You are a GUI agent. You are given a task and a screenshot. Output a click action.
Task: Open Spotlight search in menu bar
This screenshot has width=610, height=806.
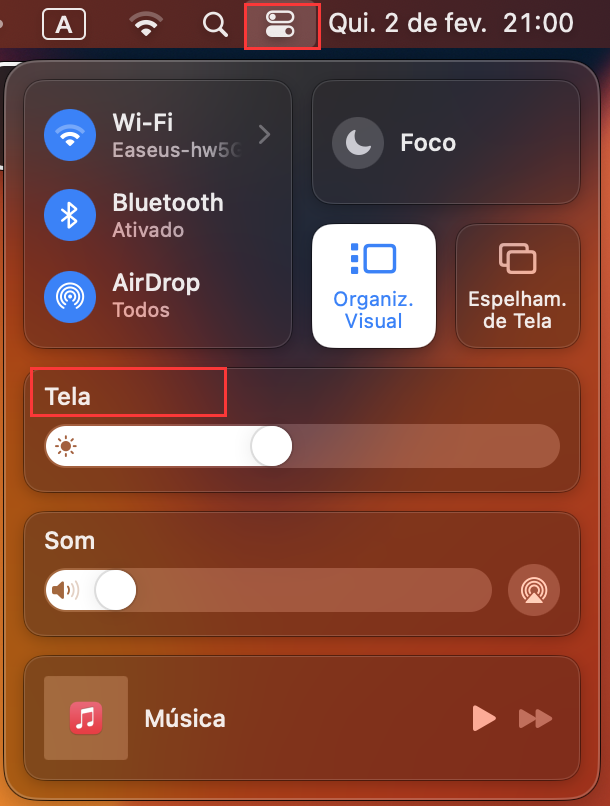click(x=214, y=24)
